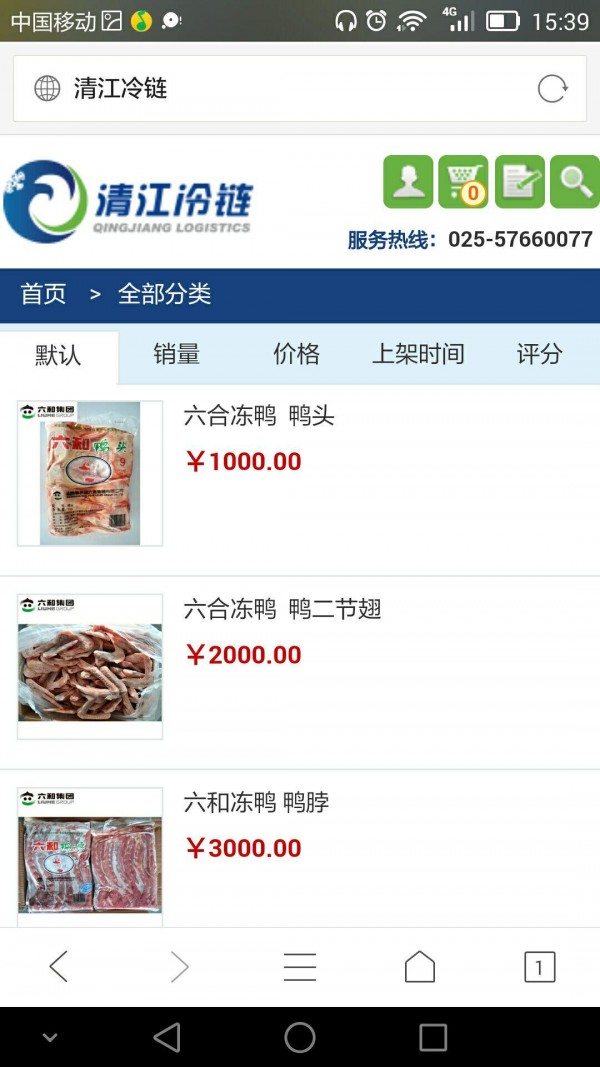This screenshot has height=1067, width=600.
Task: Open the browser menu
Action: (x=299, y=966)
